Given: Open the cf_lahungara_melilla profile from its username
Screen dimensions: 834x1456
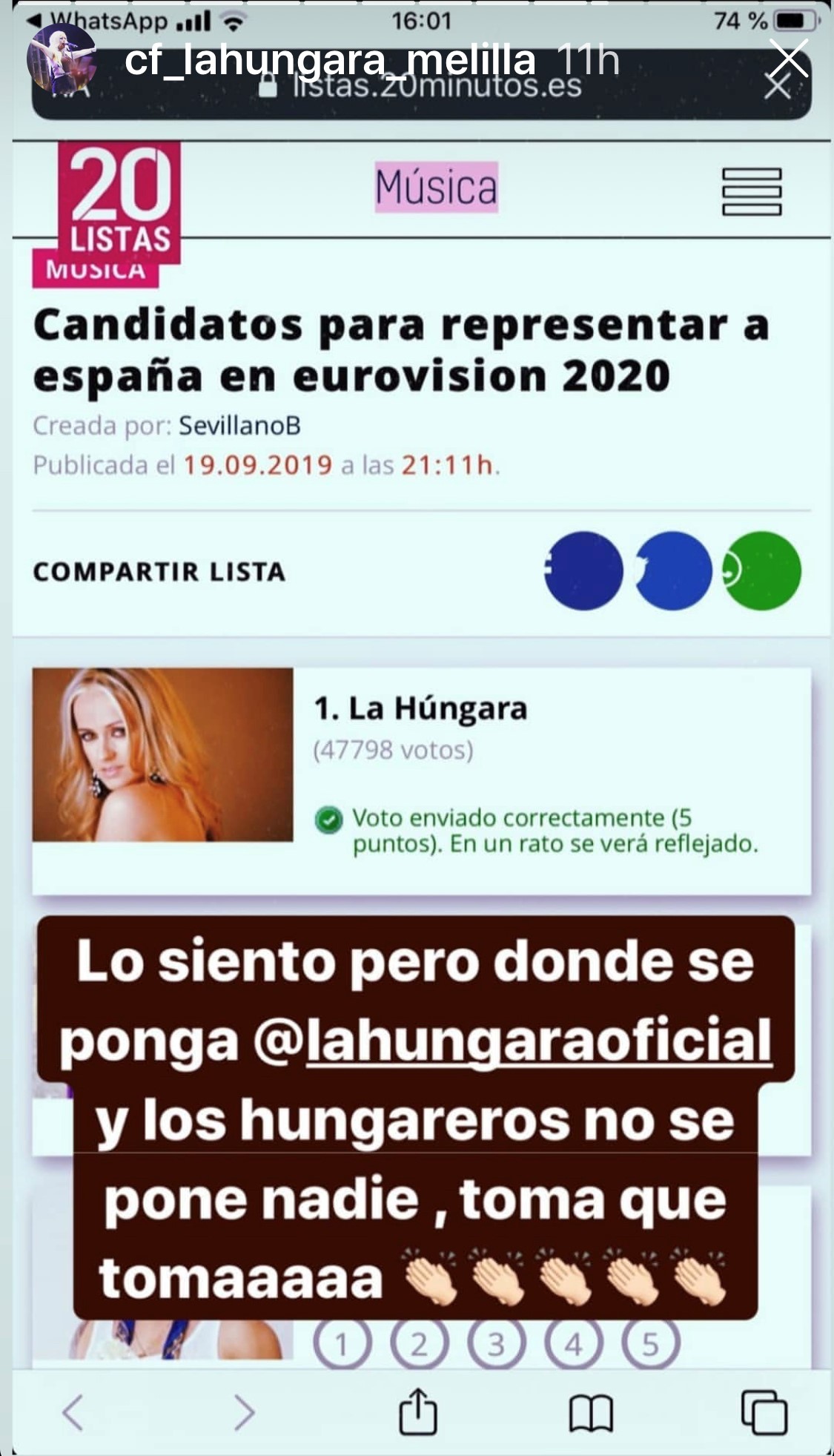Looking at the screenshot, I should pos(329,59).
